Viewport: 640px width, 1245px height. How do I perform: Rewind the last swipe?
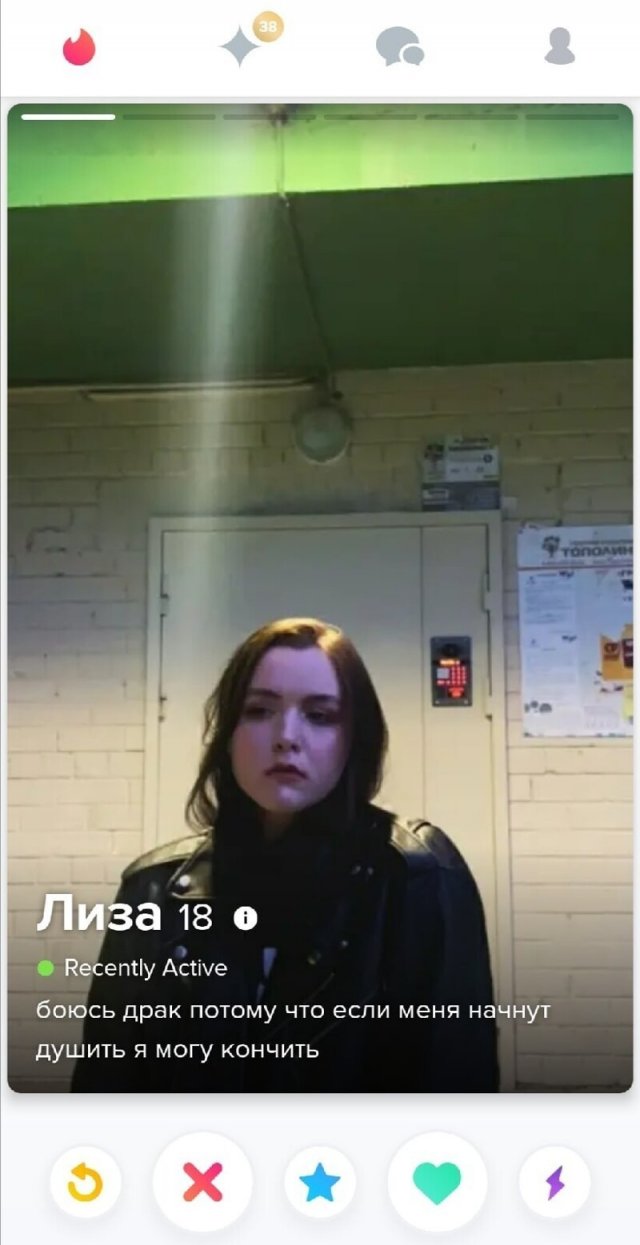point(85,1183)
